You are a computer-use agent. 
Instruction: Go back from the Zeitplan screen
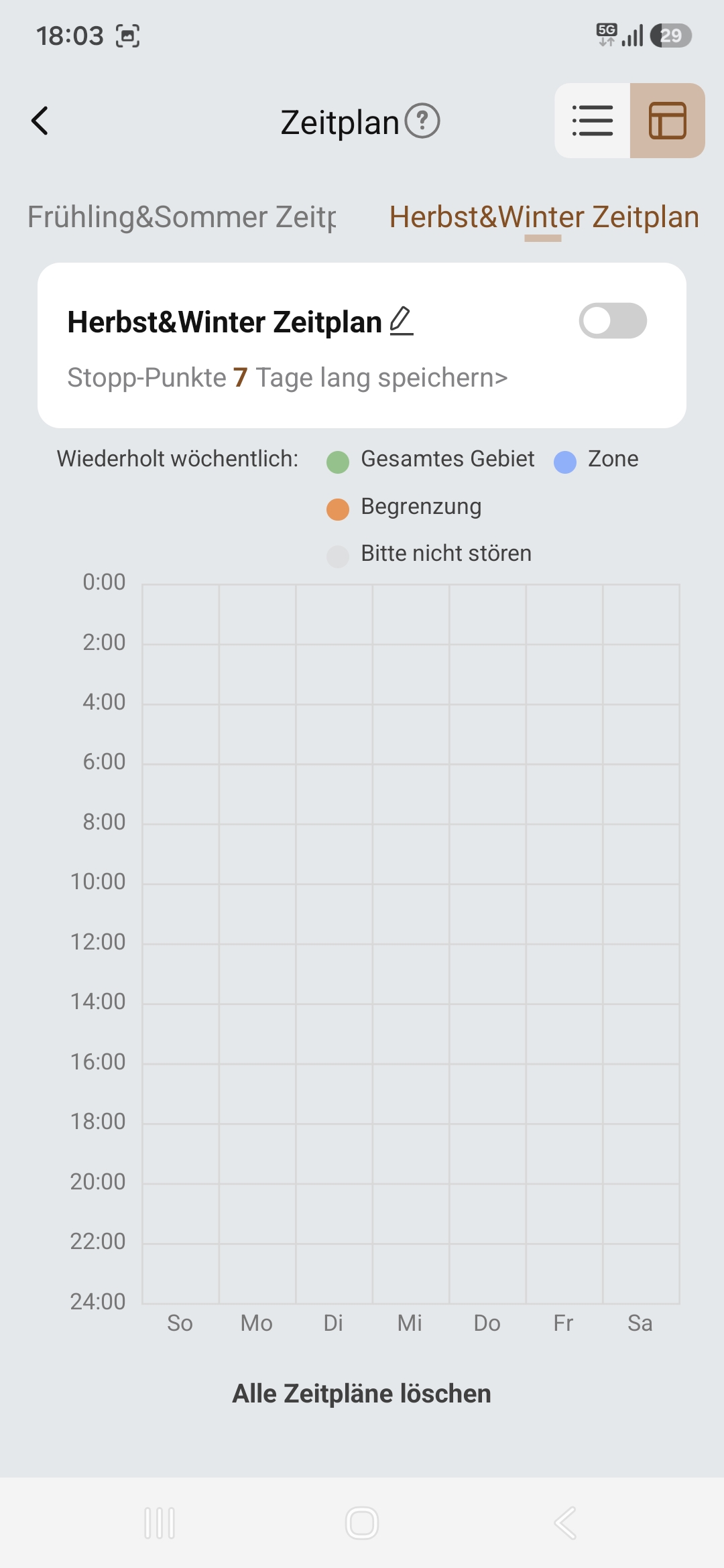[40, 121]
